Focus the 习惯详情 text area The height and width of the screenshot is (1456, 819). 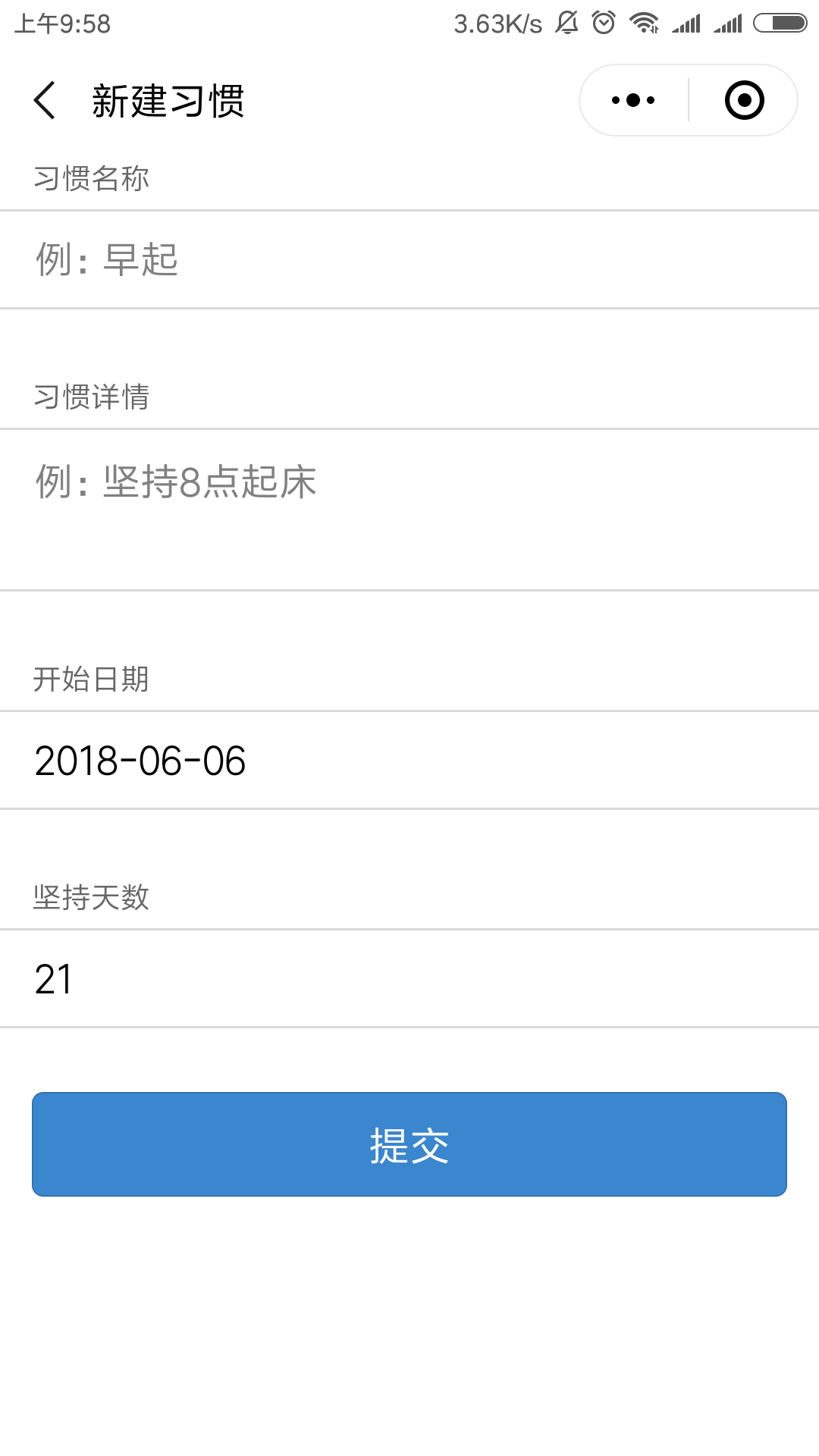click(409, 510)
